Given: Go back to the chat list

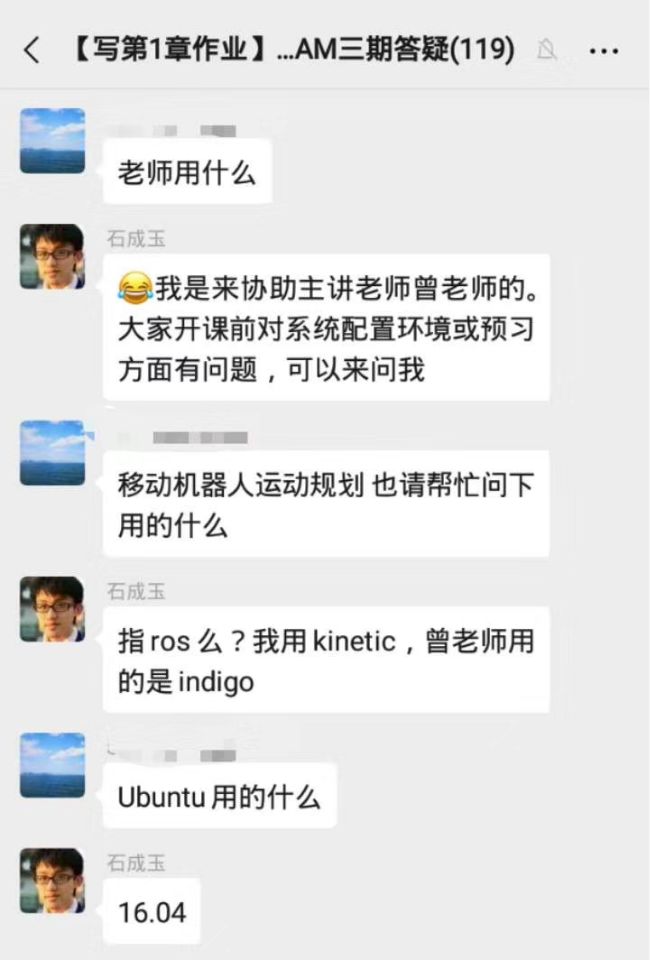Looking at the screenshot, I should pyautogui.click(x=32, y=50).
